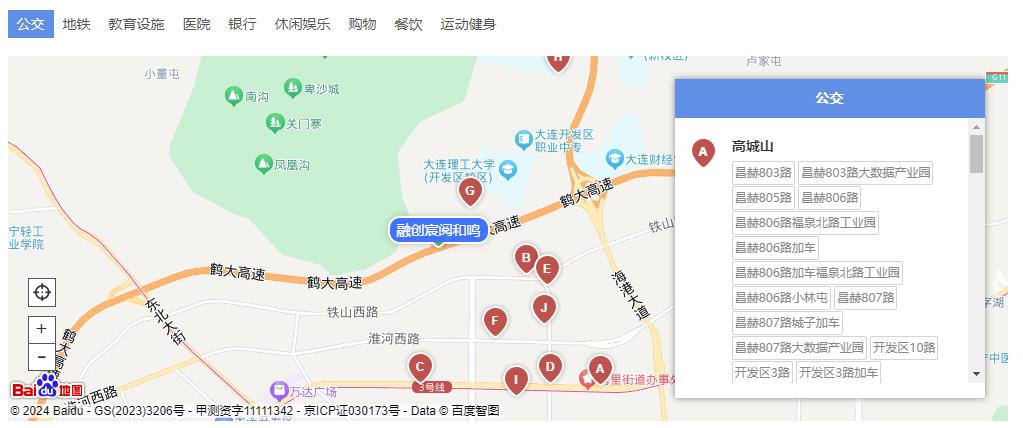The height and width of the screenshot is (428, 1023).
Task: Choose the 开发区10路 route chip
Action: point(904,347)
